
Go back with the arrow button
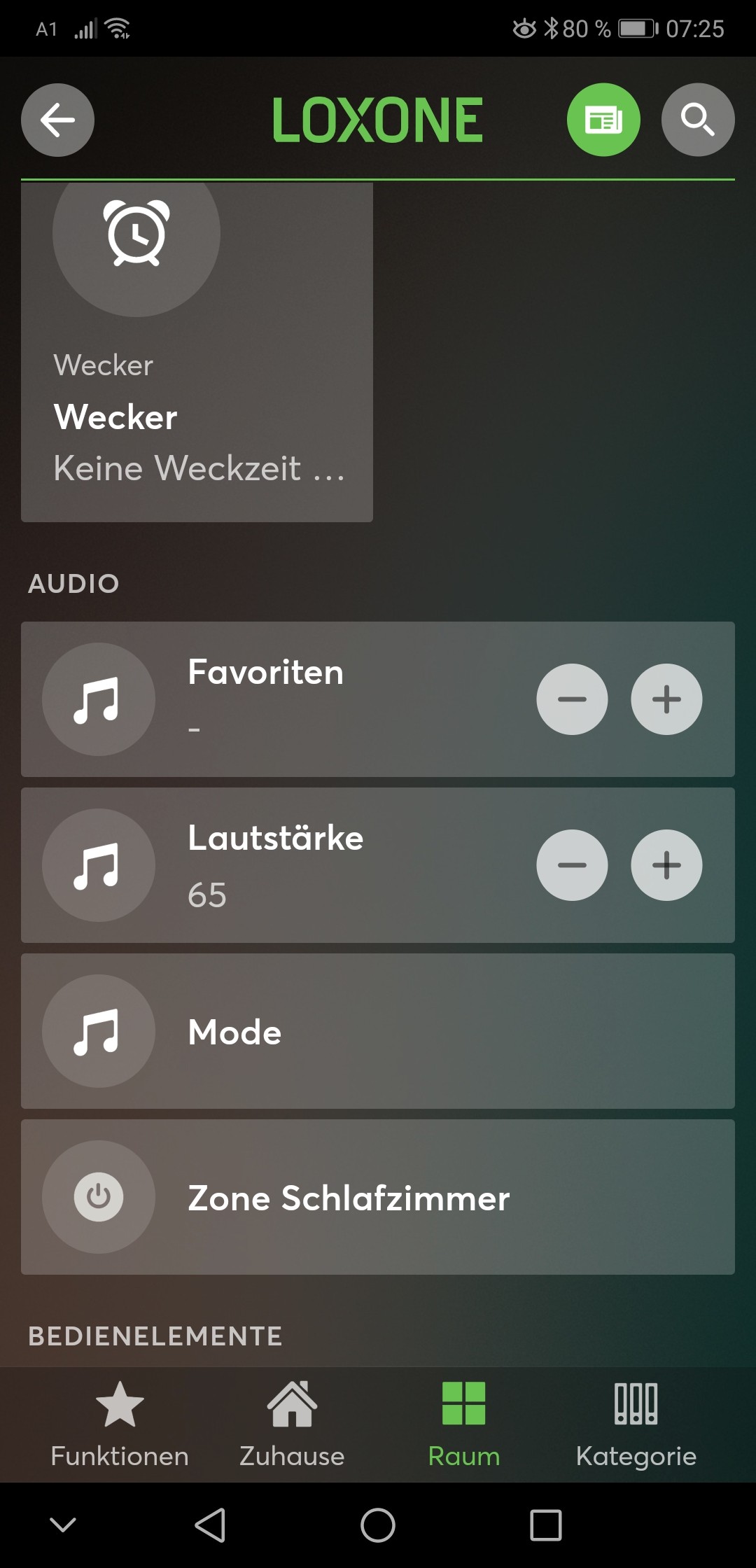pos(57,120)
